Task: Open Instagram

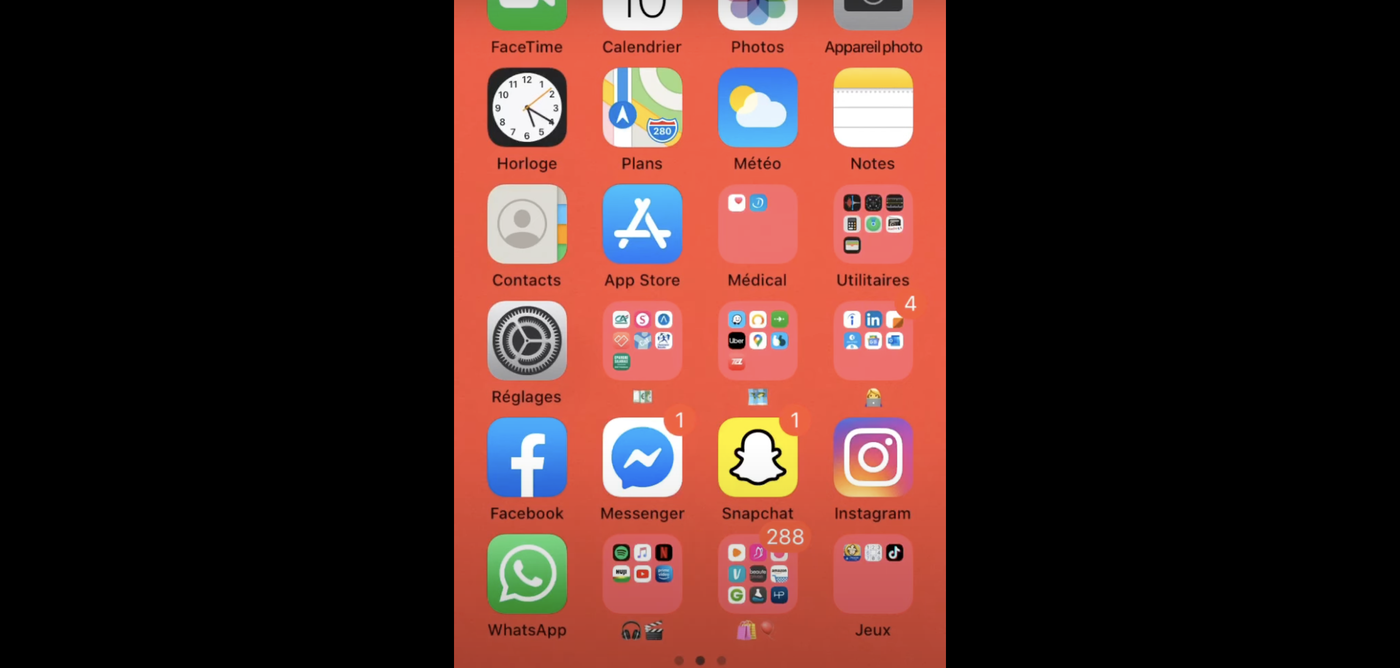Action: pyautogui.click(x=872, y=458)
